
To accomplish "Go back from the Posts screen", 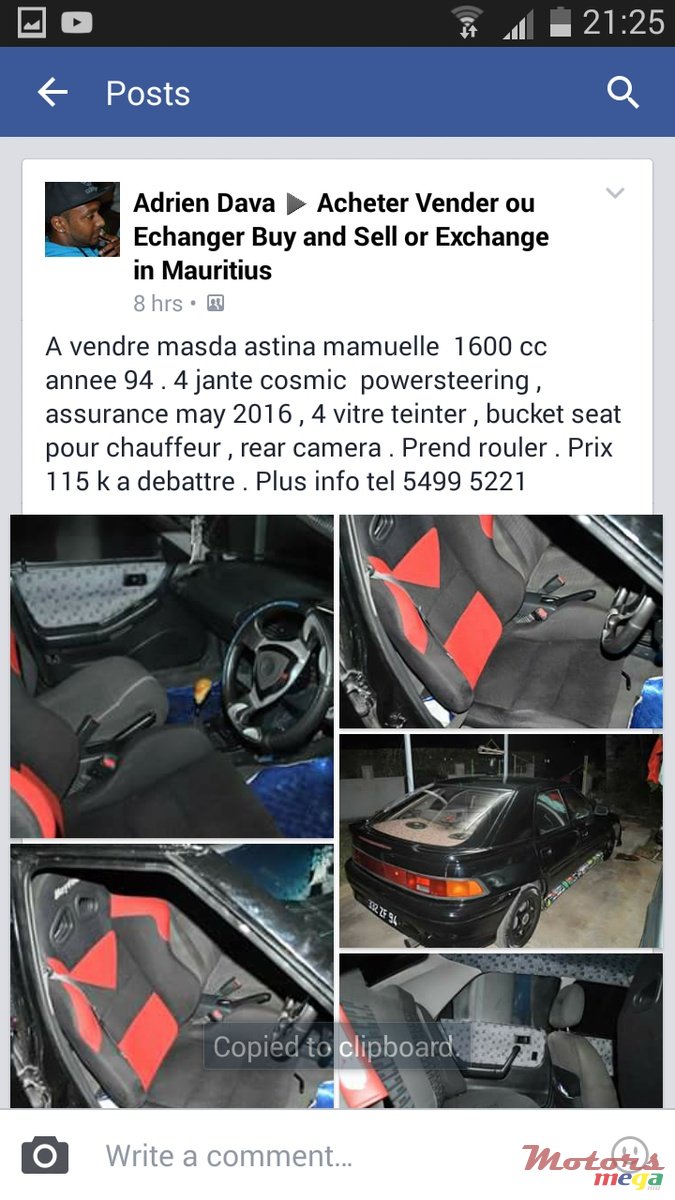I will pos(52,93).
